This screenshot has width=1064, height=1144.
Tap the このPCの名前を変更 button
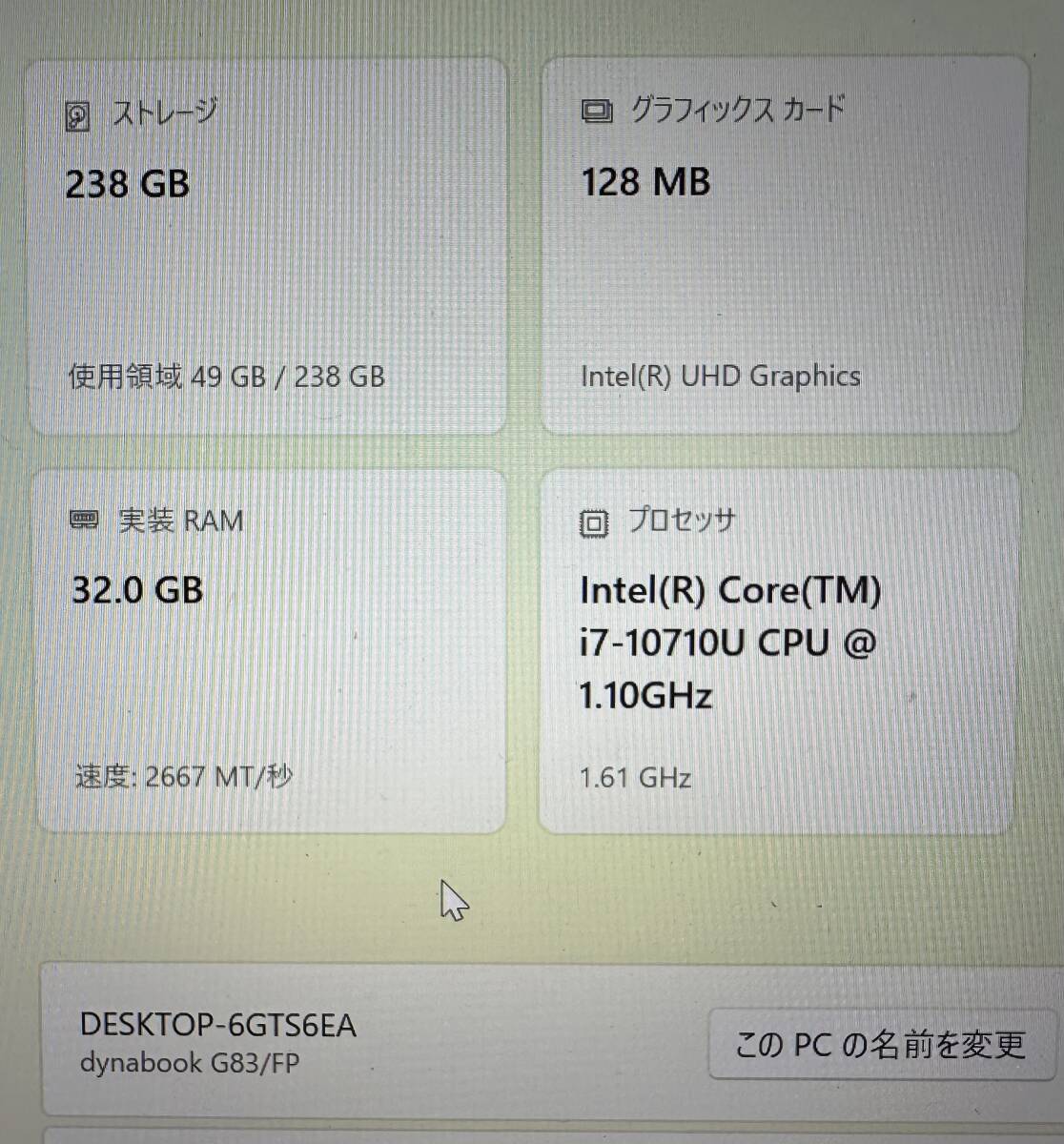pos(880,1045)
